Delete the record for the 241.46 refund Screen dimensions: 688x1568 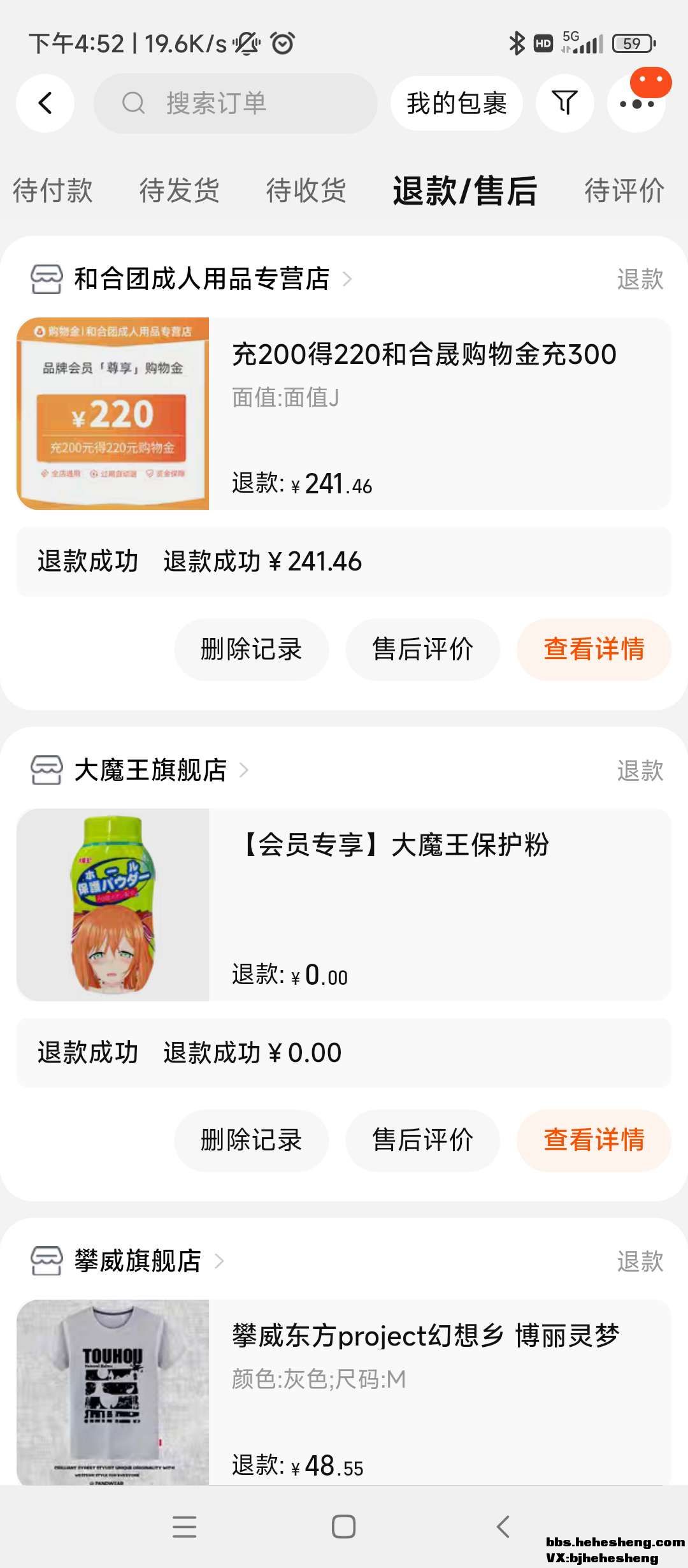251,650
